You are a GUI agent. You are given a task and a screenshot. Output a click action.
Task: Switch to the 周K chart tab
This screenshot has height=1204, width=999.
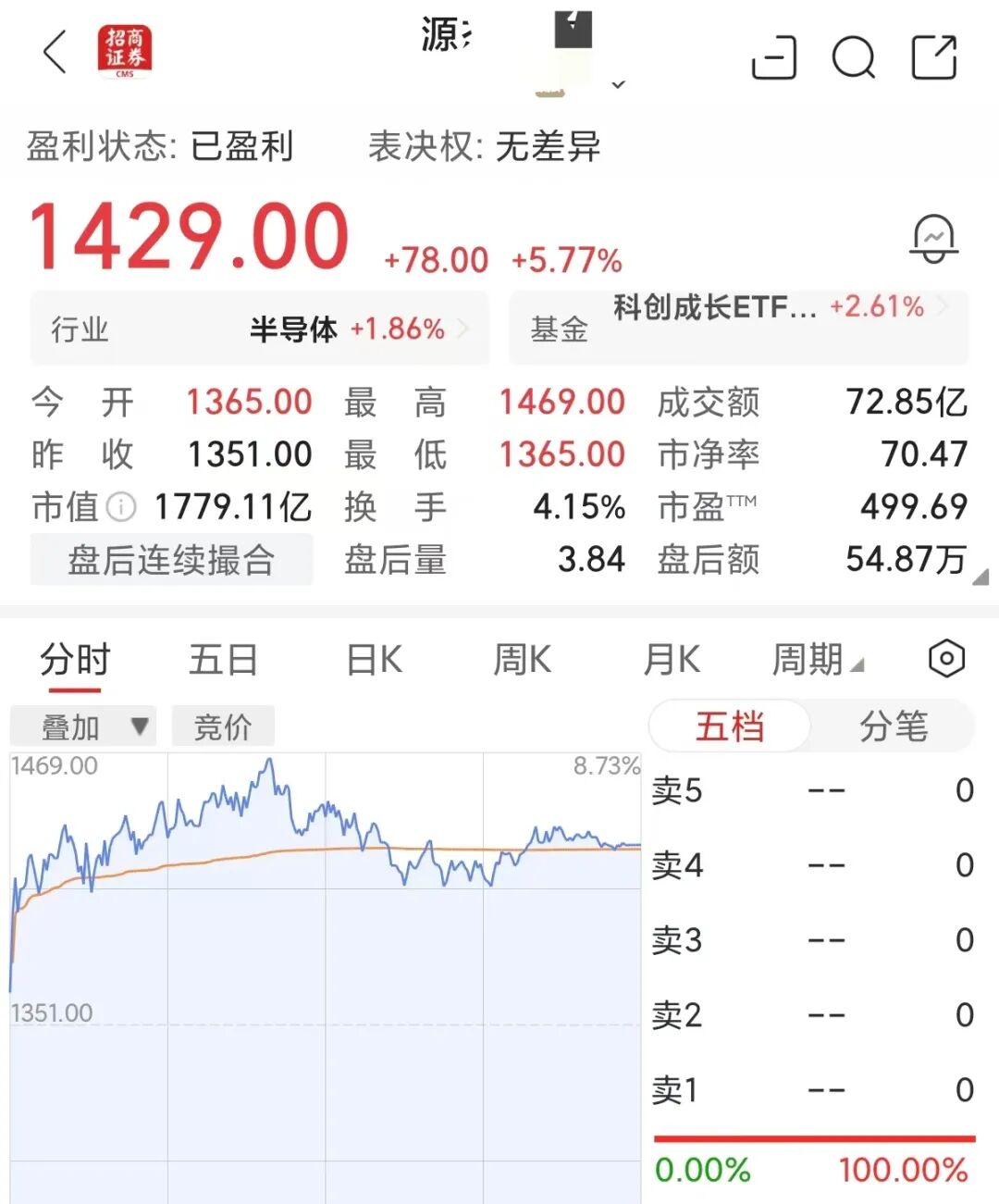522,660
